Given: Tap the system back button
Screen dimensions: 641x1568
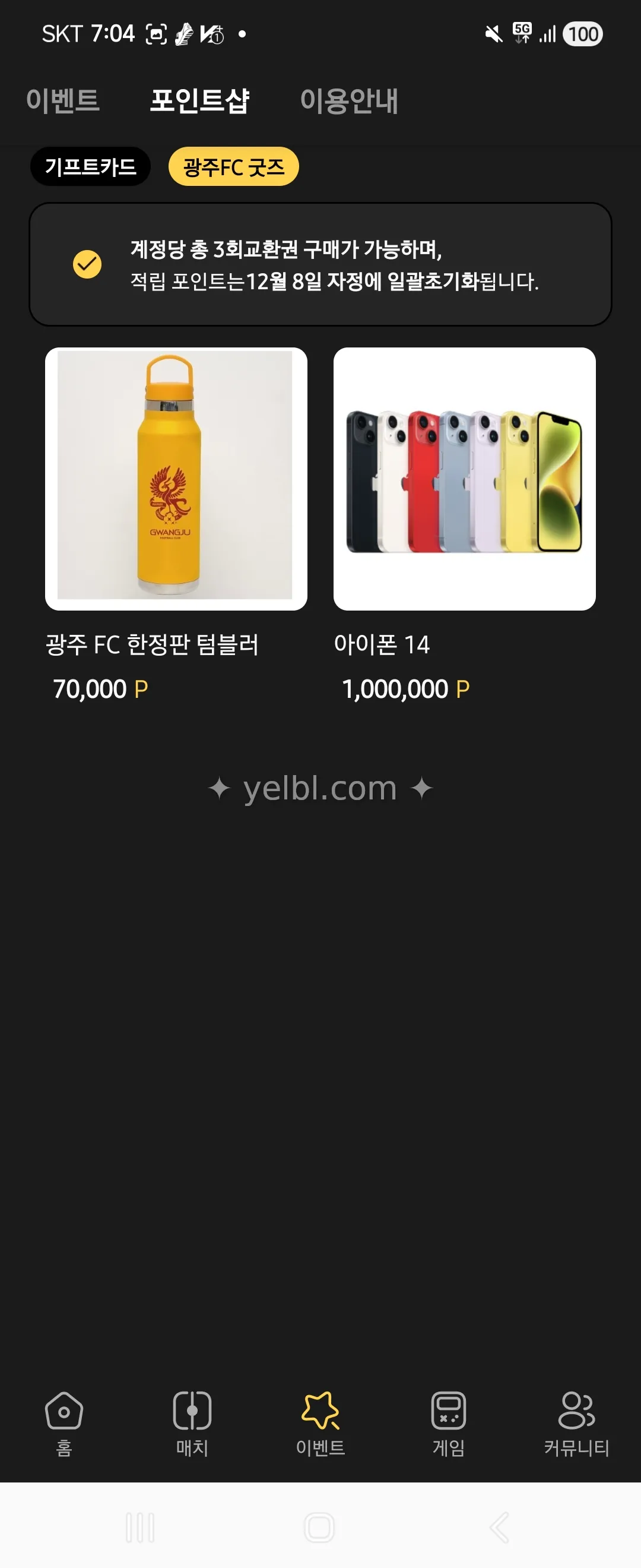Looking at the screenshot, I should click(x=499, y=1526).
